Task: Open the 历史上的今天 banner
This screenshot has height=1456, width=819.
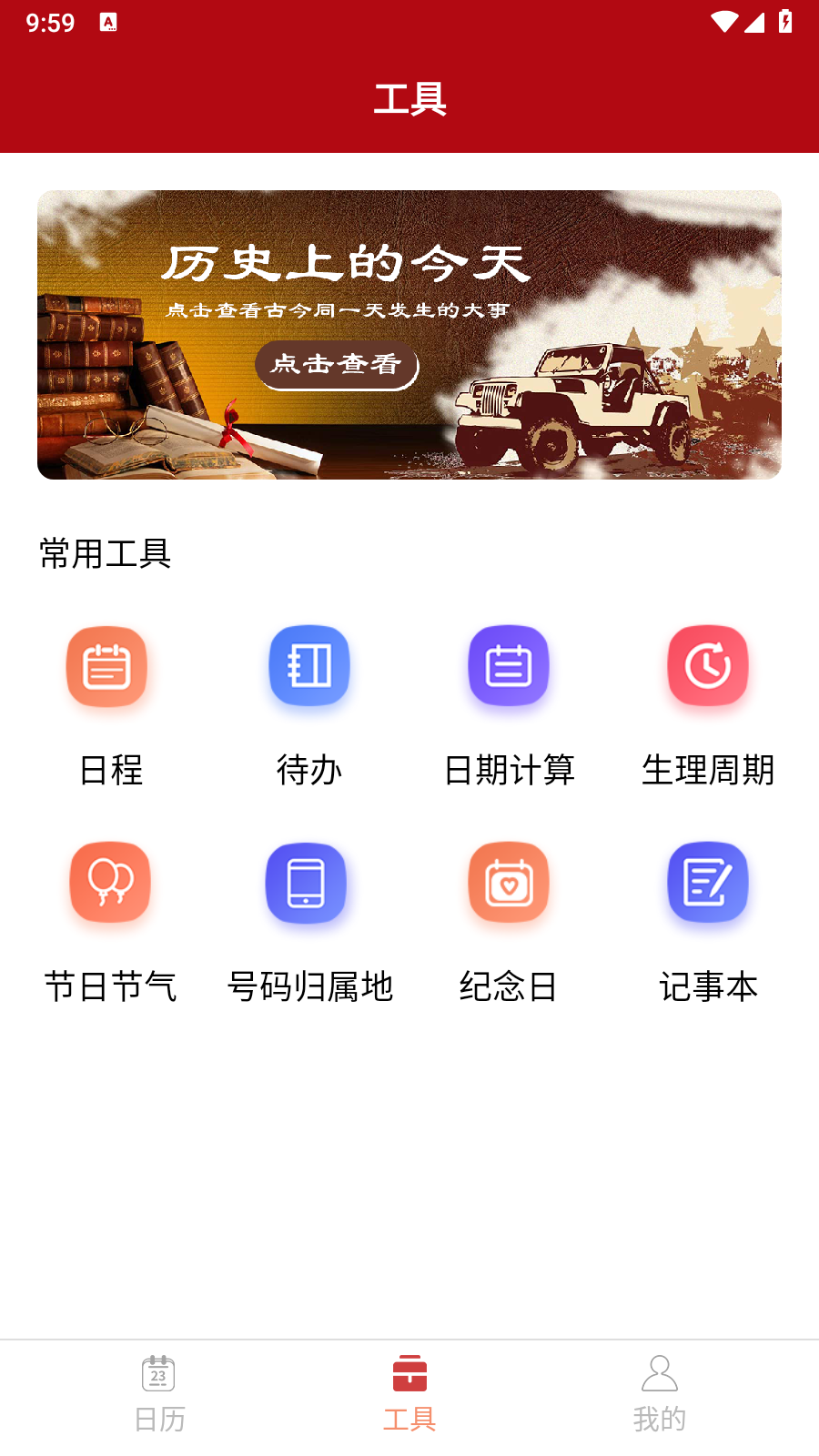Action: [409, 334]
